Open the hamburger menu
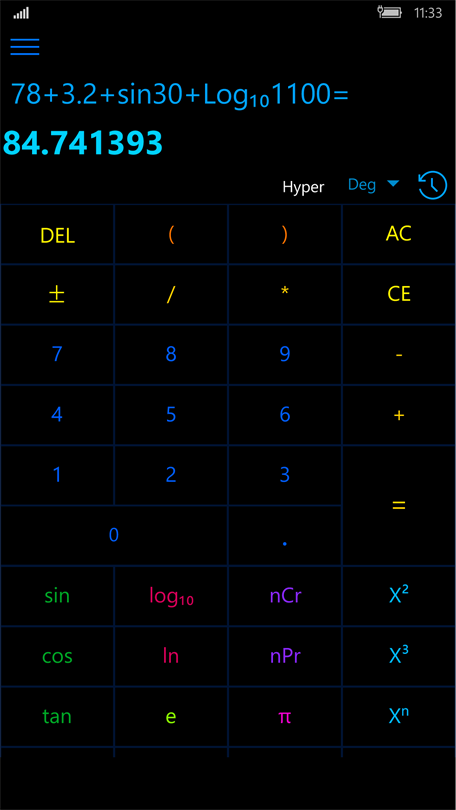This screenshot has height=810, width=456. (25, 46)
